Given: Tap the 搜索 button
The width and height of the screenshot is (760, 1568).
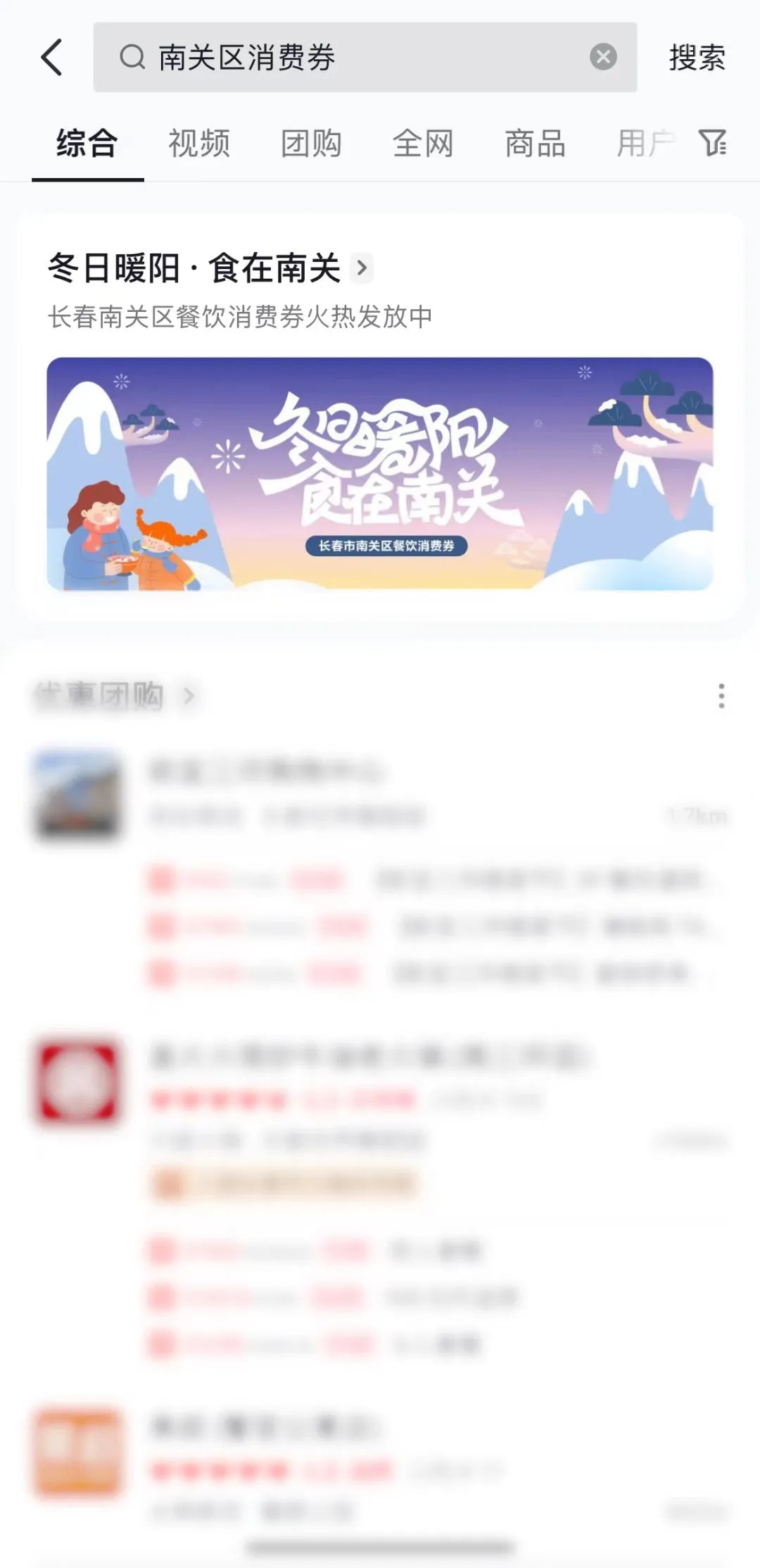Looking at the screenshot, I should point(697,58).
